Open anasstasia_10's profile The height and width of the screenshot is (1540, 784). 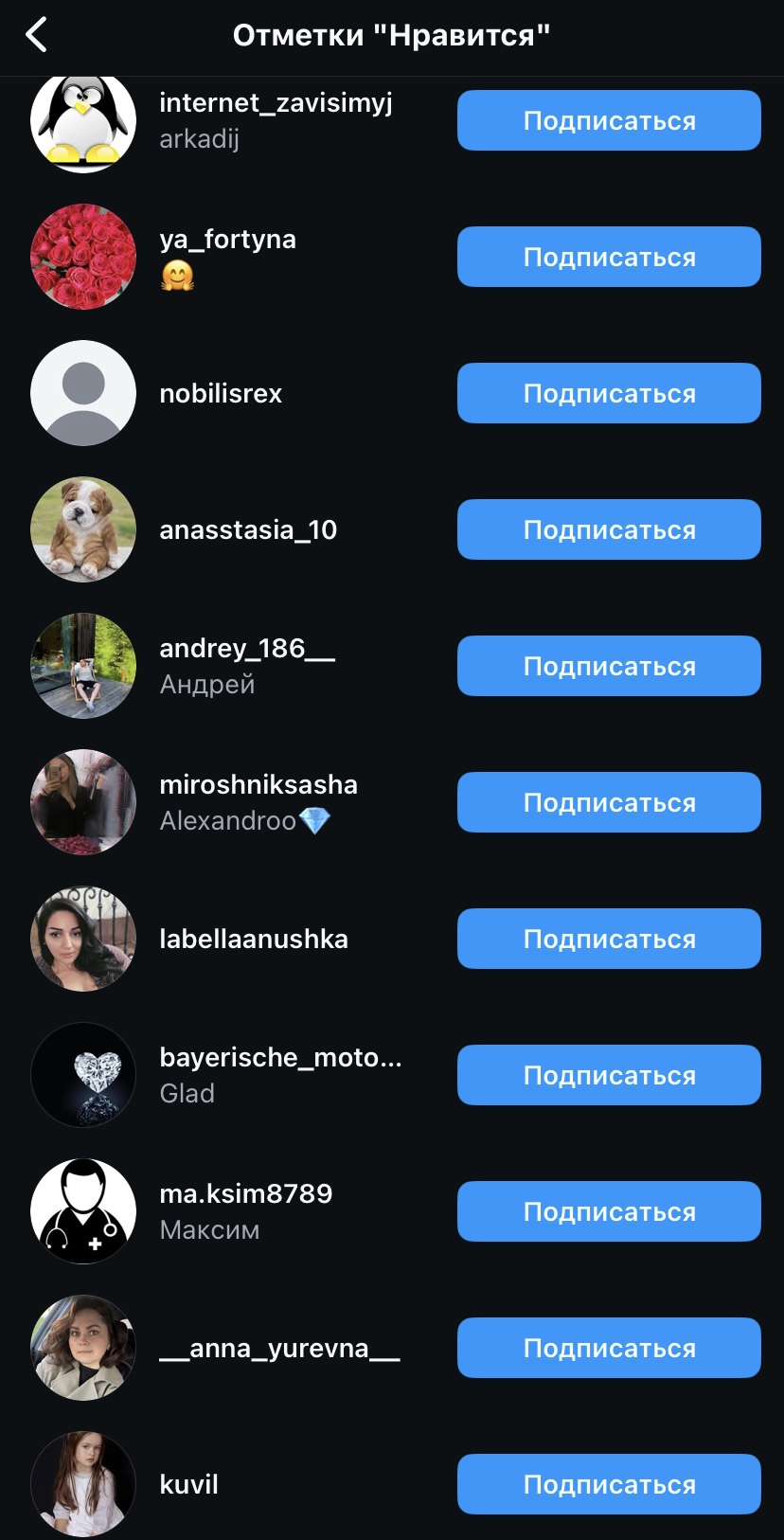(x=248, y=529)
